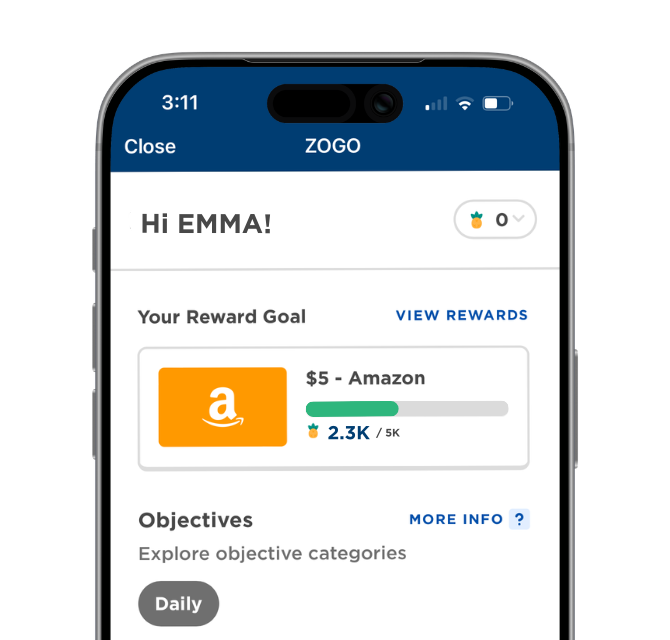Select the Daily objectives chip
This screenshot has height=640, width=670.
178,603
